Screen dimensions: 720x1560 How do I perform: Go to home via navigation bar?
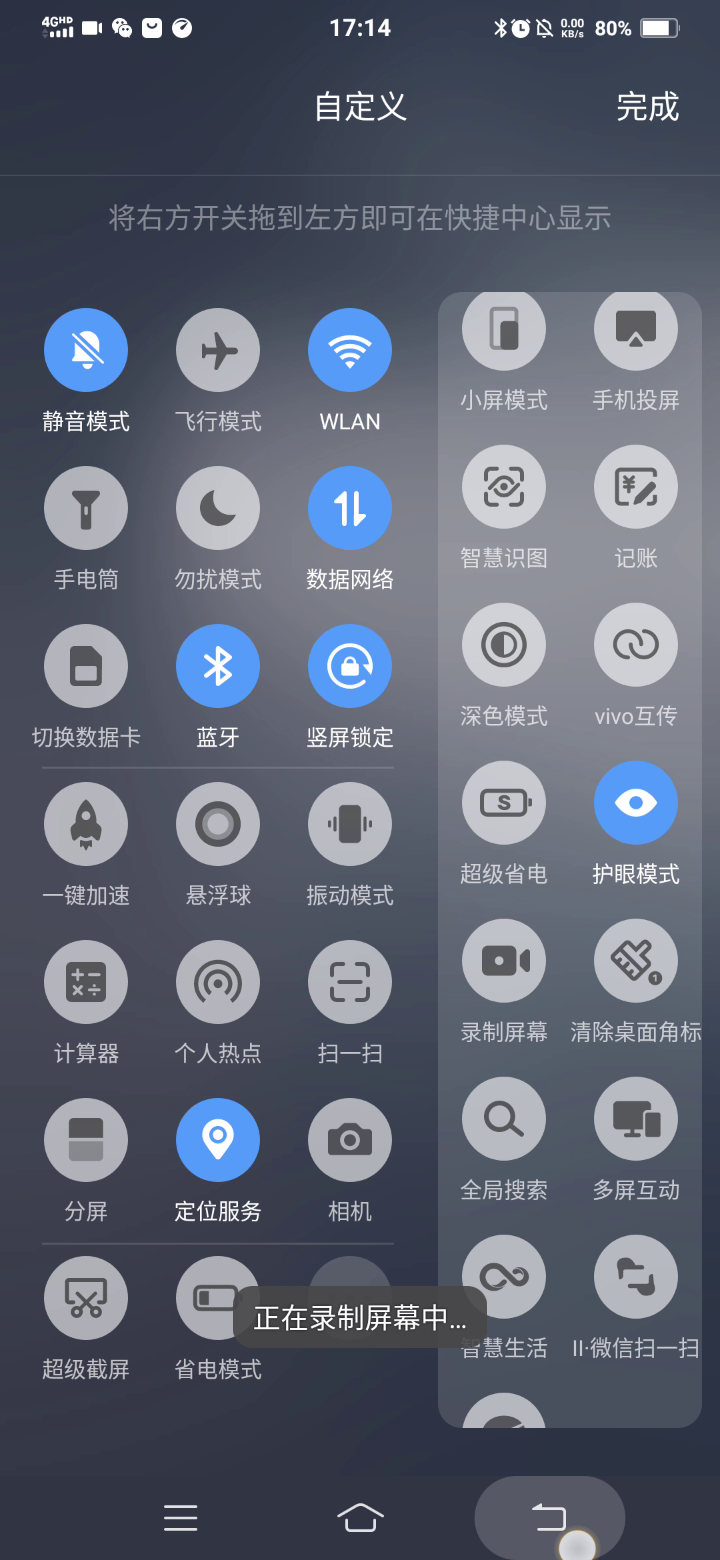(360, 1517)
